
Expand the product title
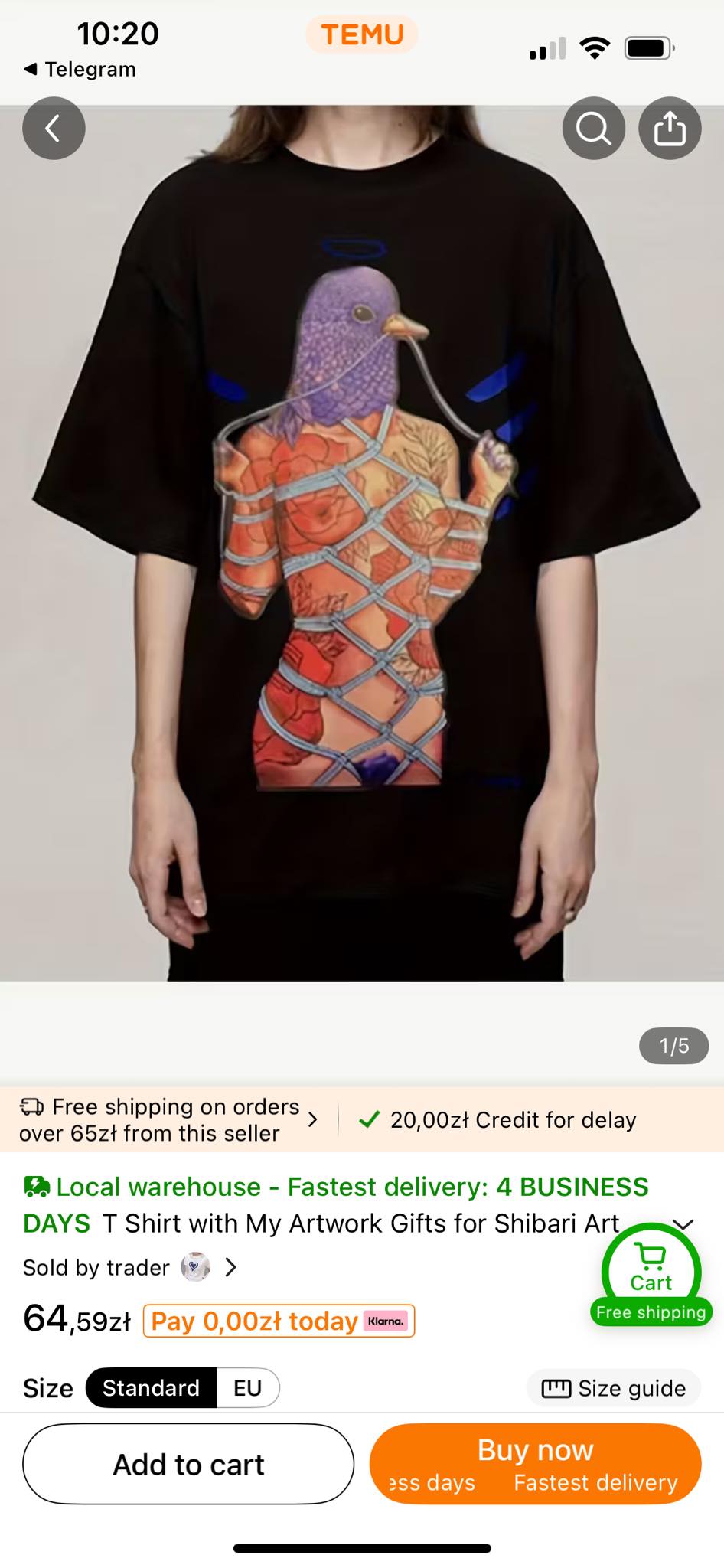(x=683, y=1223)
